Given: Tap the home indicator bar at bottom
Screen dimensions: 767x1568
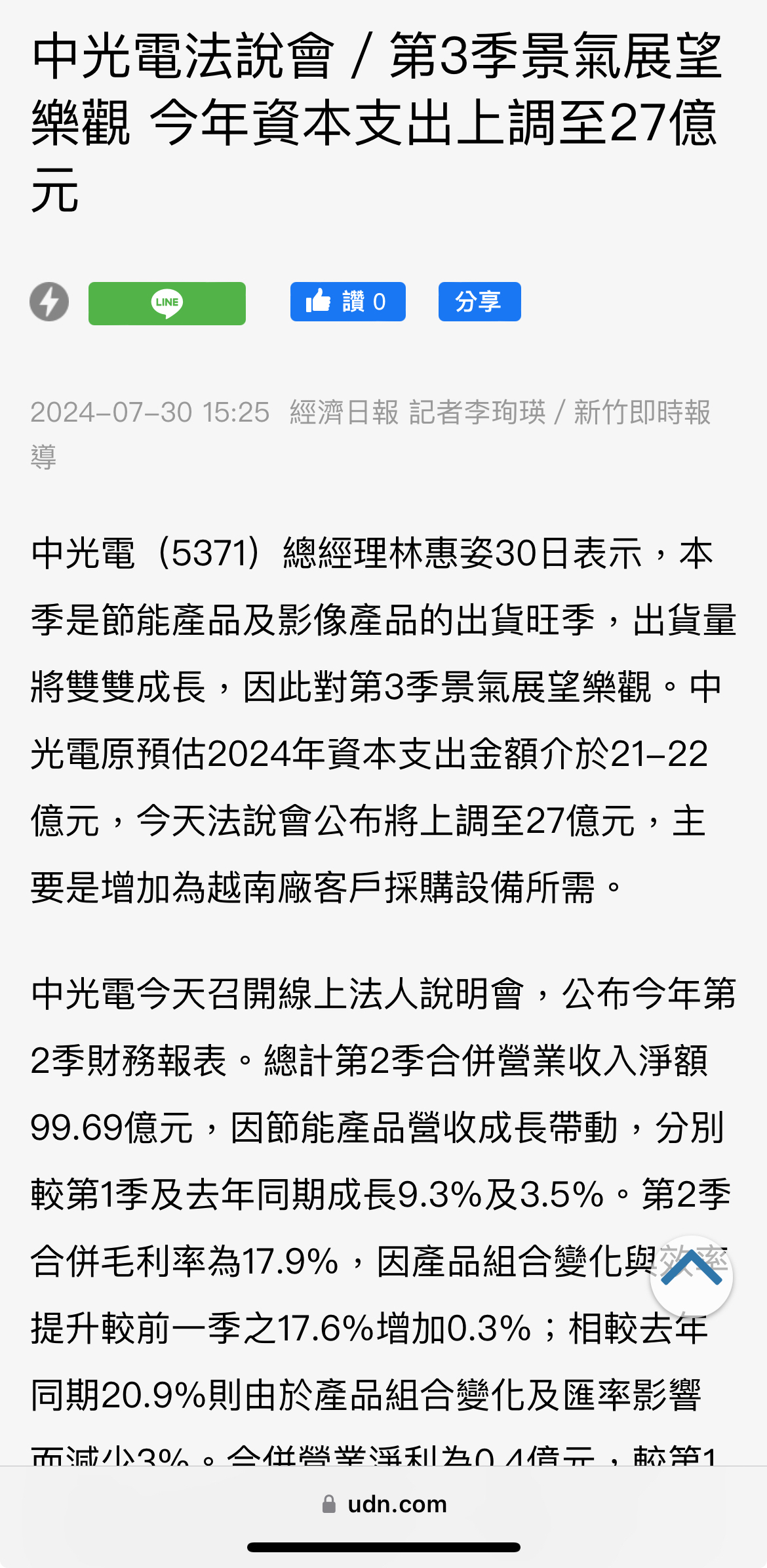Looking at the screenshot, I should click(383, 1547).
